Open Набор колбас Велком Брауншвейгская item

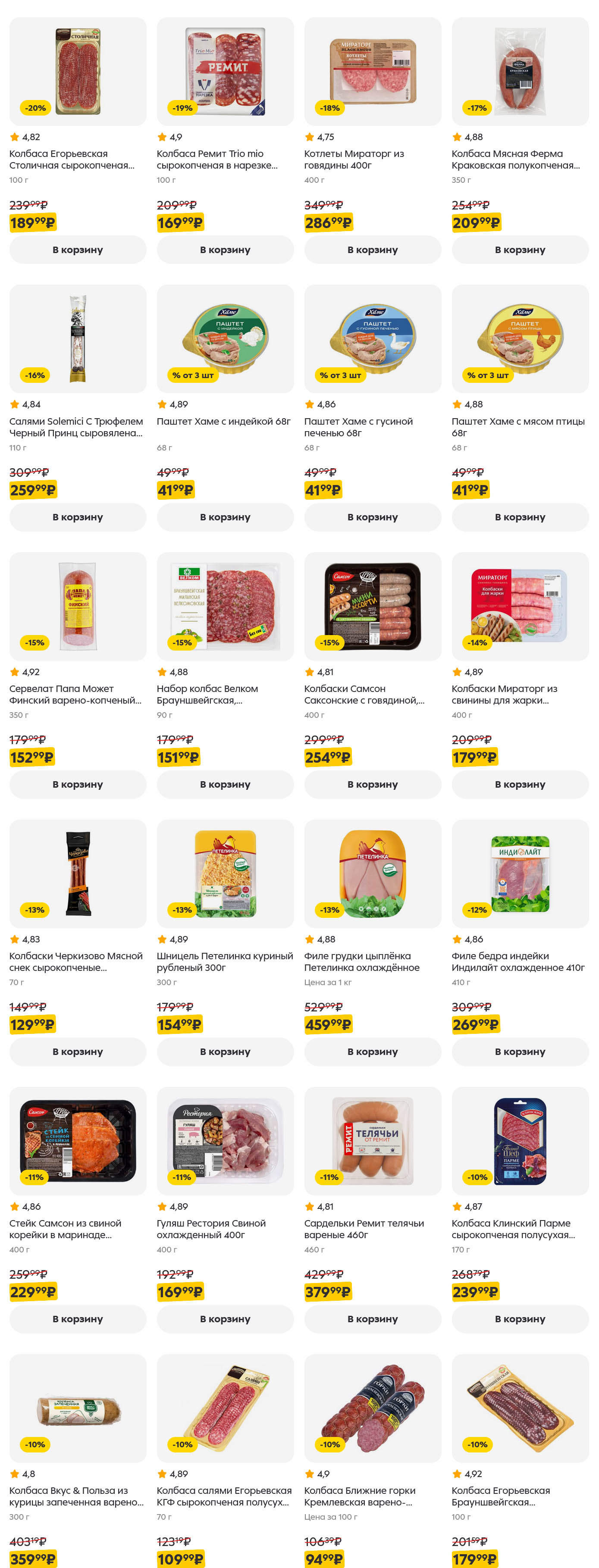click(225, 606)
